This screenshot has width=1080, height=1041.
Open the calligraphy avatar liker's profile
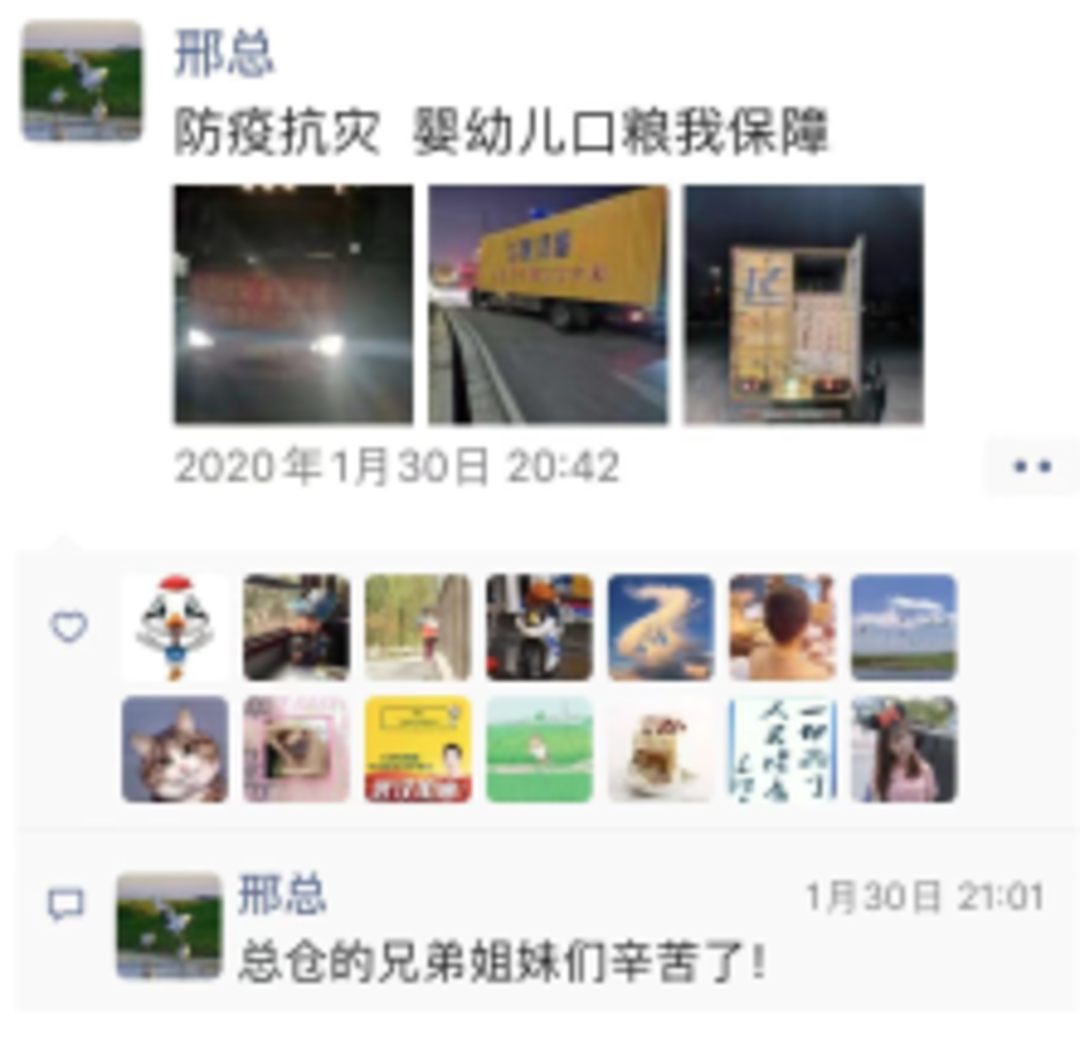pyautogui.click(x=783, y=749)
